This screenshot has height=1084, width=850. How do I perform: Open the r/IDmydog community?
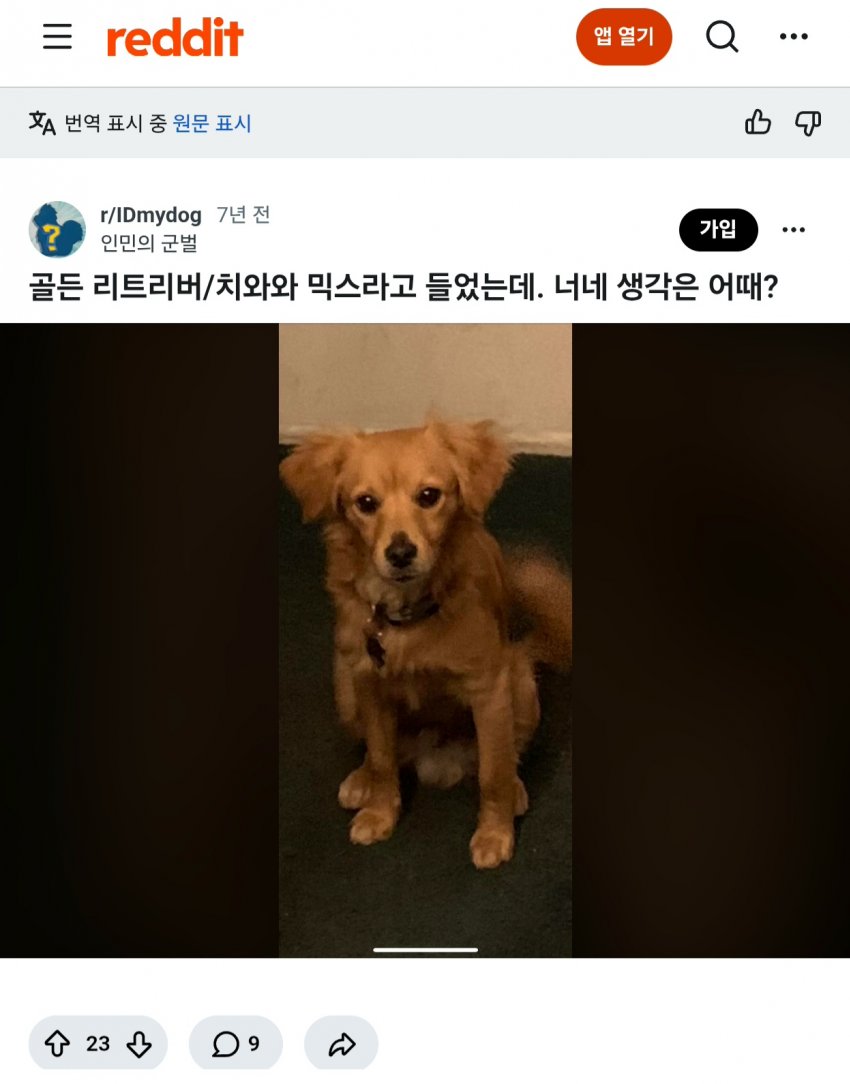click(151, 215)
